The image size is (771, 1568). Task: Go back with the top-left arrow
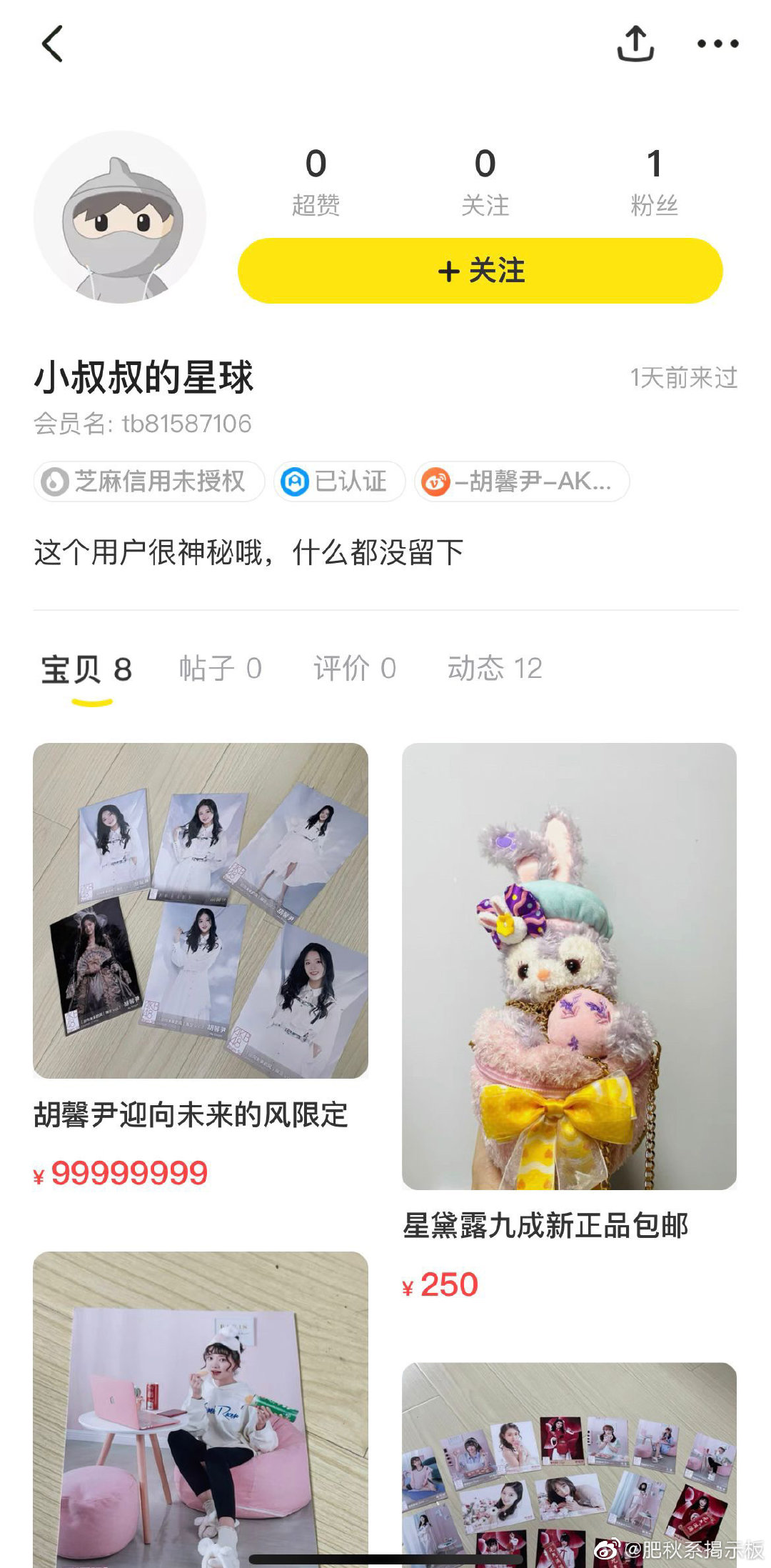click(52, 44)
